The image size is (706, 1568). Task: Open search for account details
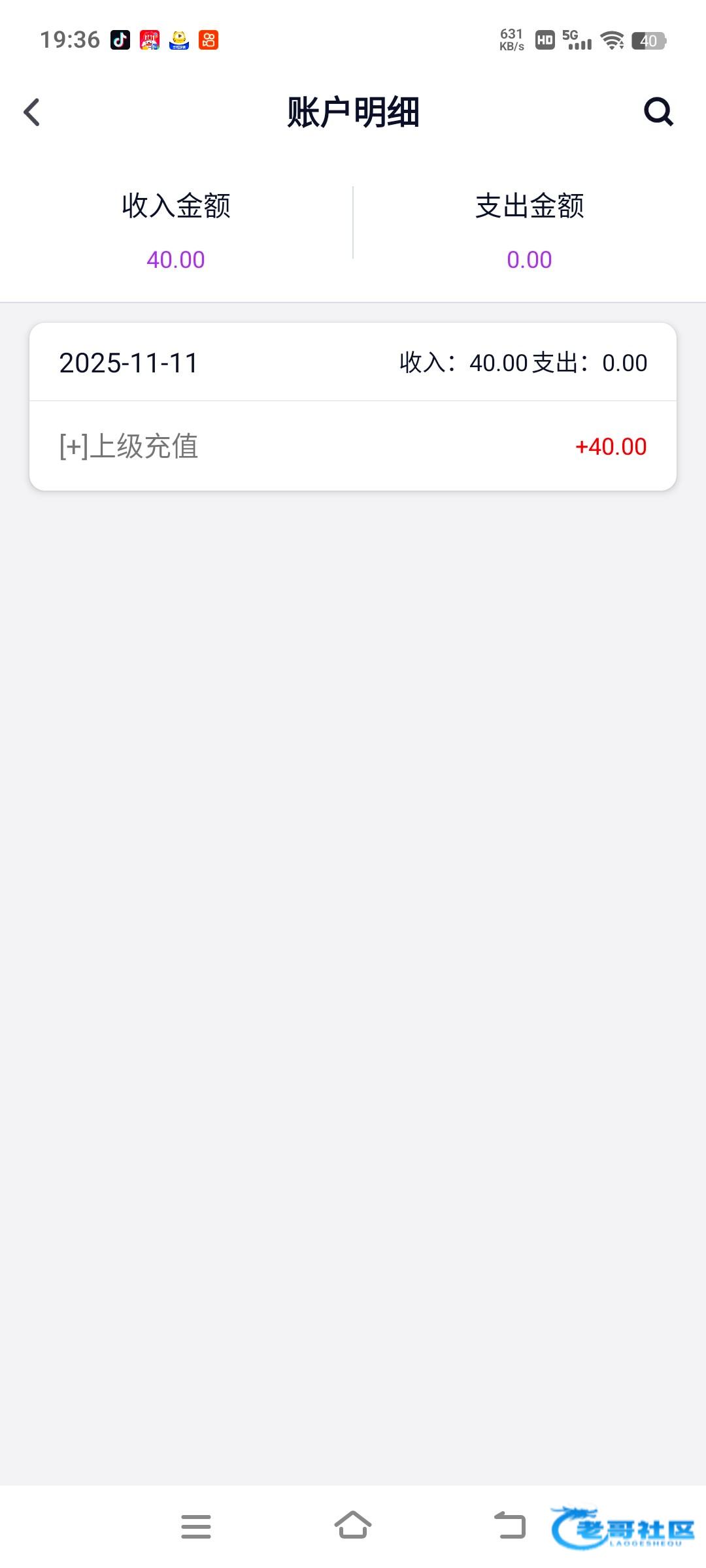658,112
